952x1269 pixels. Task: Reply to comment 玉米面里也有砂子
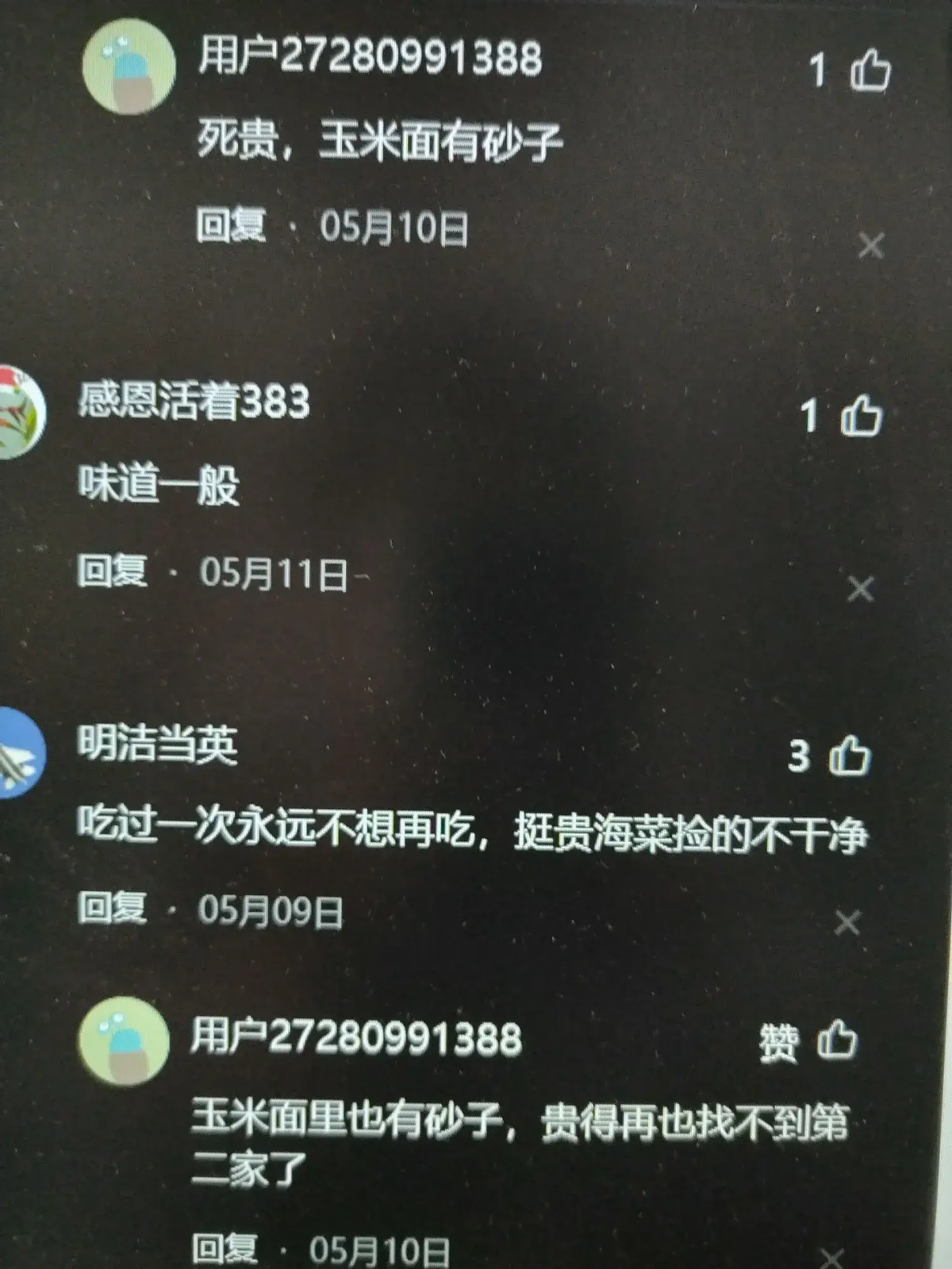coord(225,1248)
